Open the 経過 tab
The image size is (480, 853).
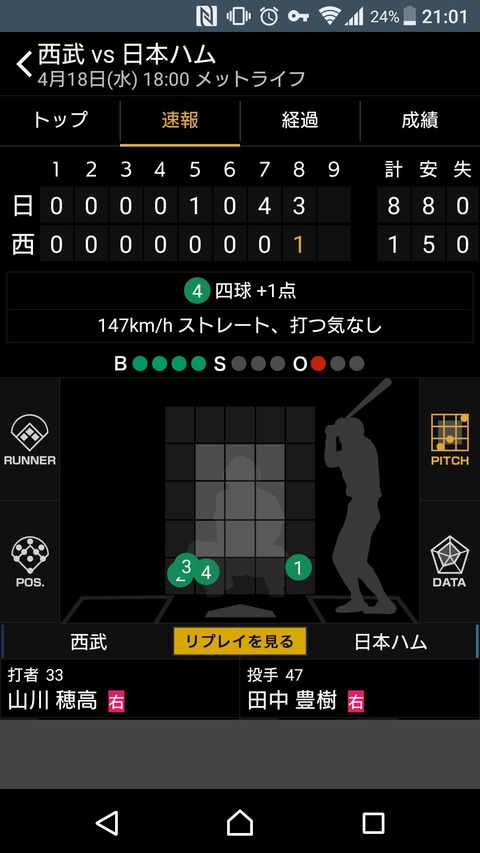(x=300, y=121)
